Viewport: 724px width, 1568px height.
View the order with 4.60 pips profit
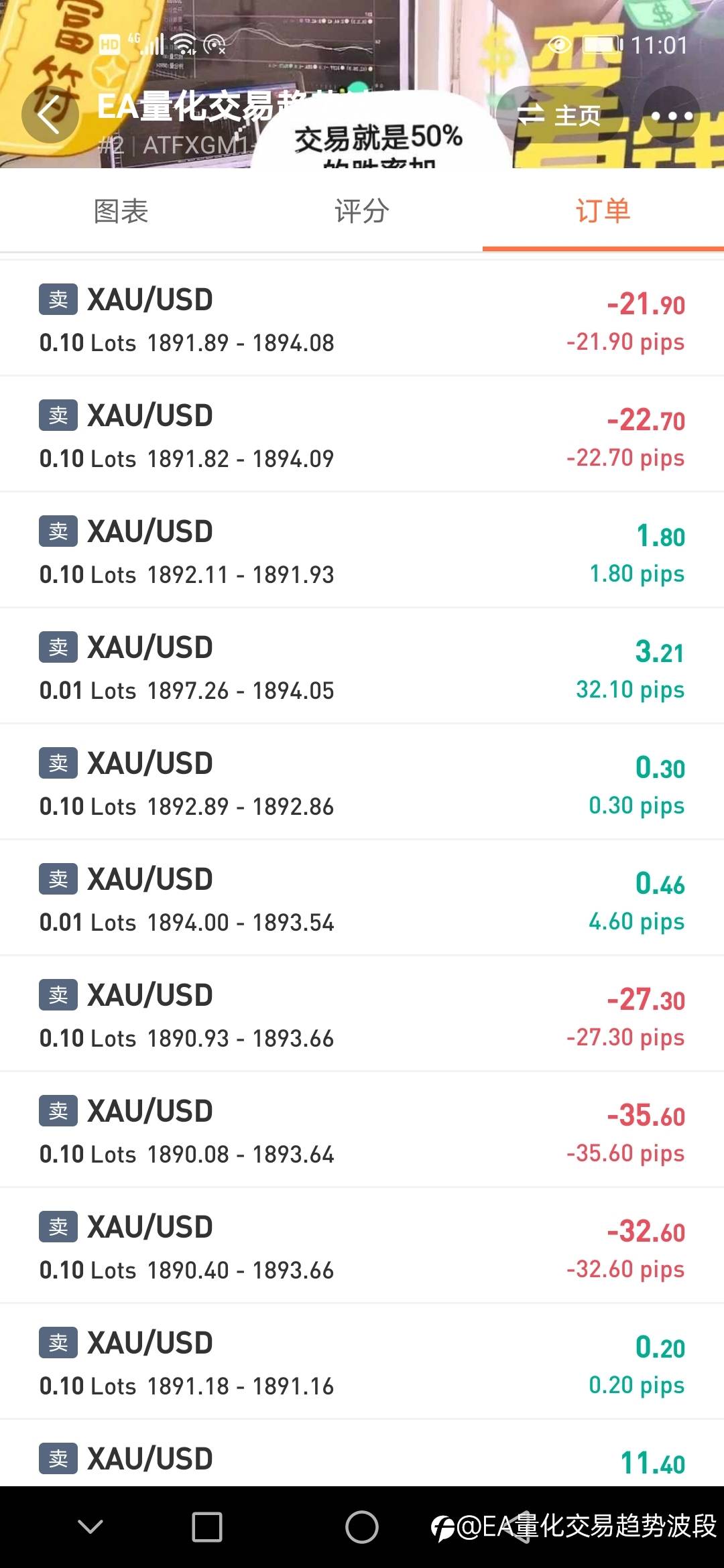[362, 899]
